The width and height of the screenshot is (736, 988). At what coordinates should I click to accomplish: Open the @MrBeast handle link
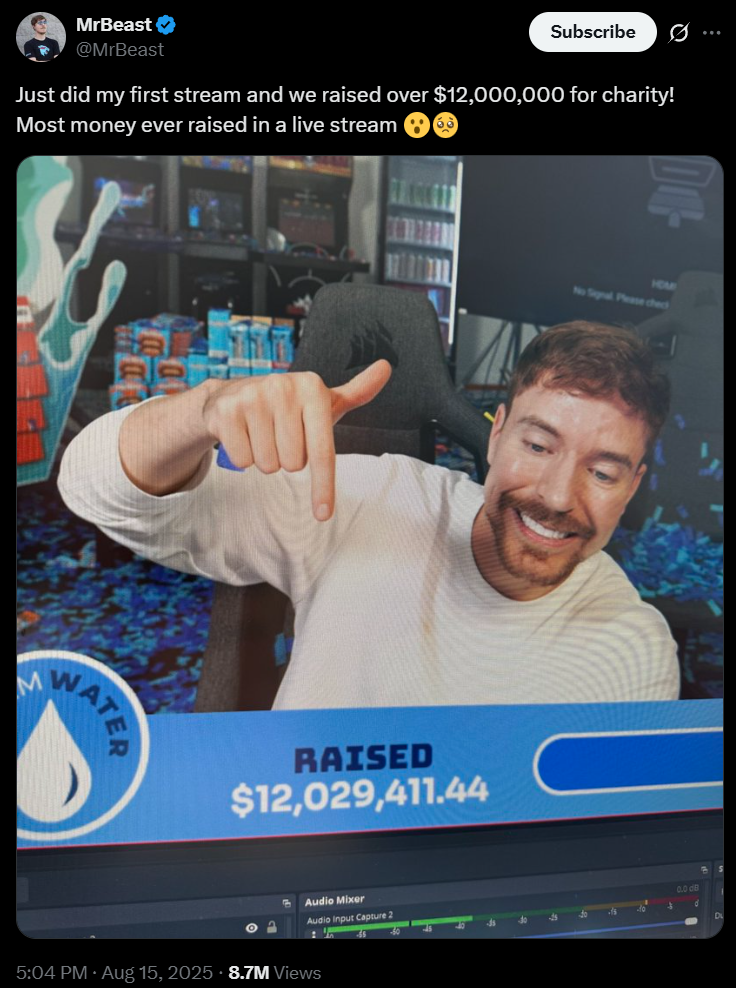(120, 50)
